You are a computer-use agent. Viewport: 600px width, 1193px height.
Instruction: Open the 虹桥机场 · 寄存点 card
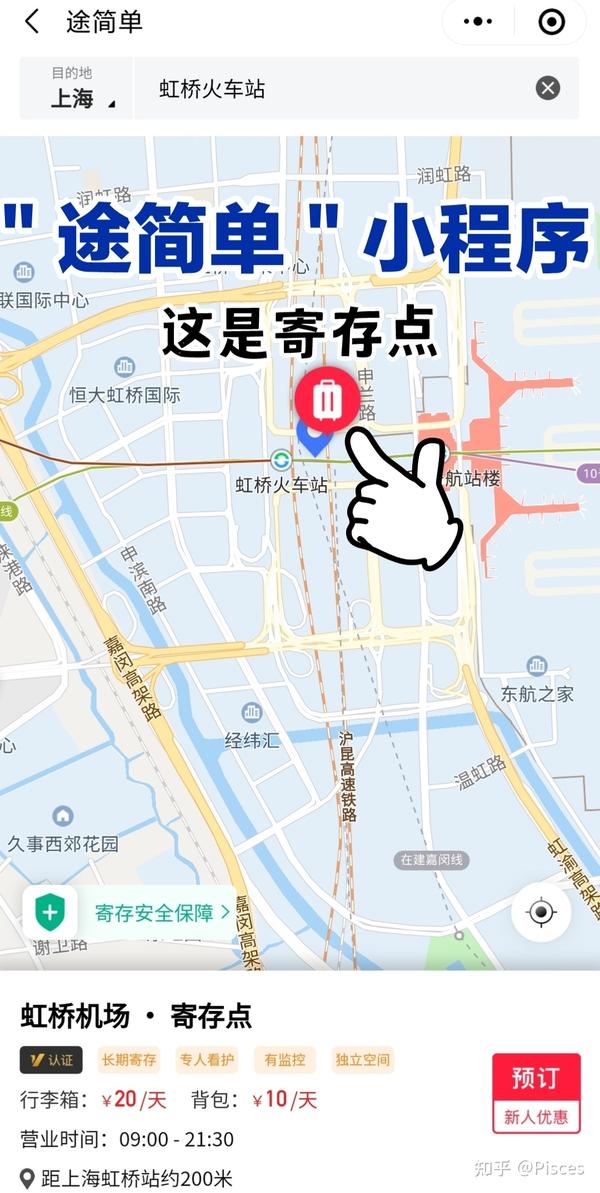300,1081
